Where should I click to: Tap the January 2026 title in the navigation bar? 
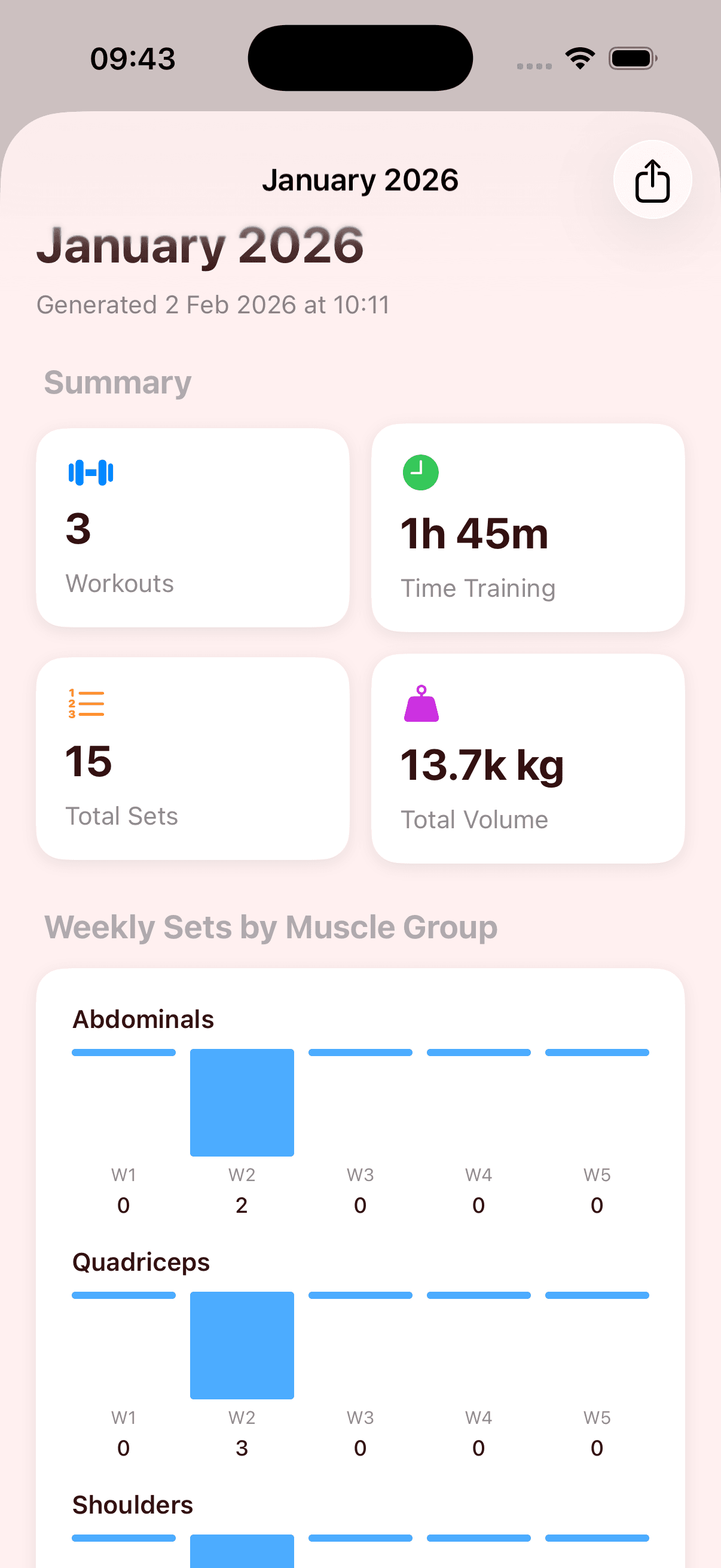coord(361,179)
